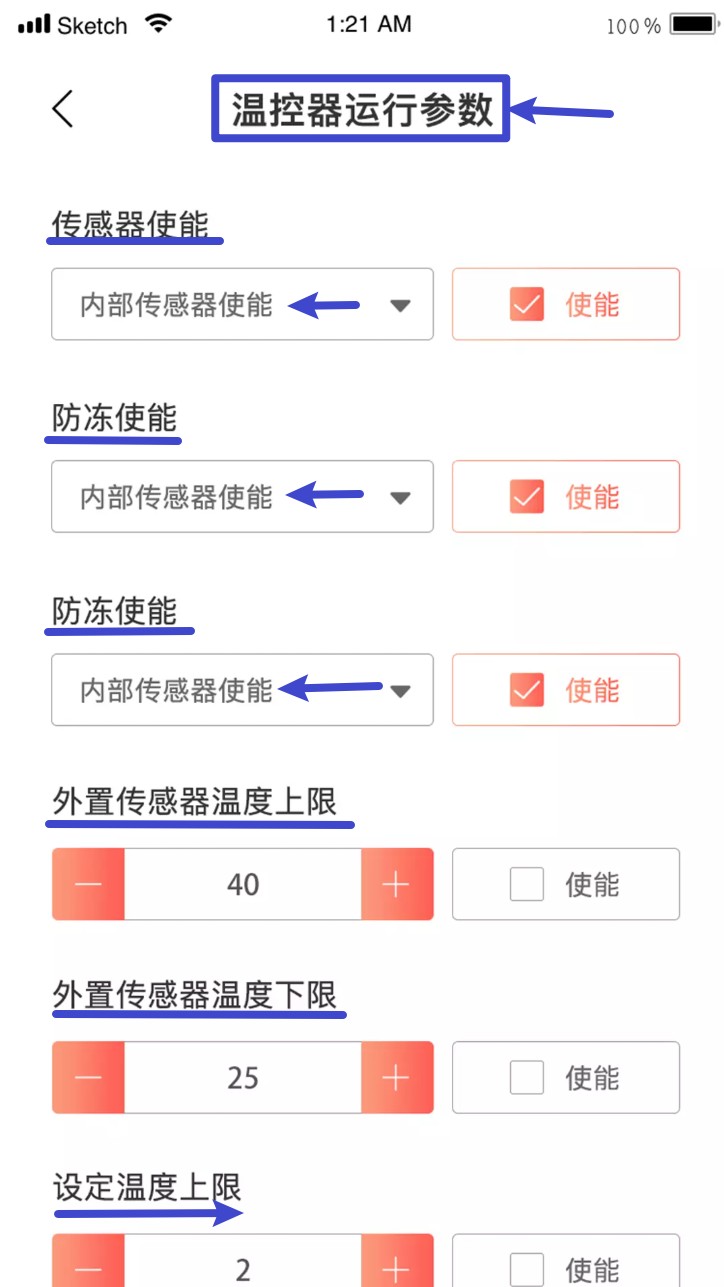Viewport: 724px width, 1287px height.
Task: Tap the minus button for 设定温度上限
Action: point(88,1268)
